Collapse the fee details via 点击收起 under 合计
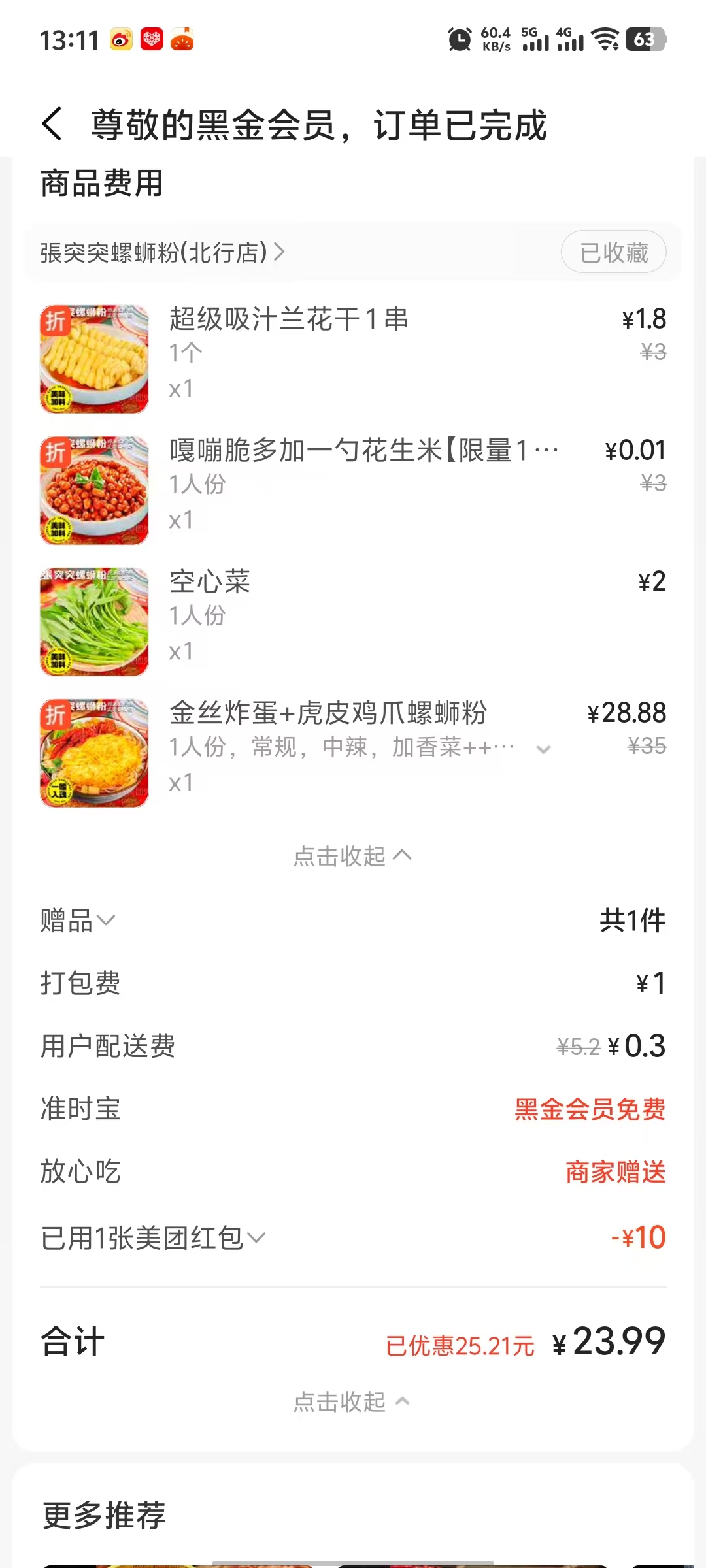Image resolution: width=706 pixels, height=1568 pixels. click(x=352, y=1402)
